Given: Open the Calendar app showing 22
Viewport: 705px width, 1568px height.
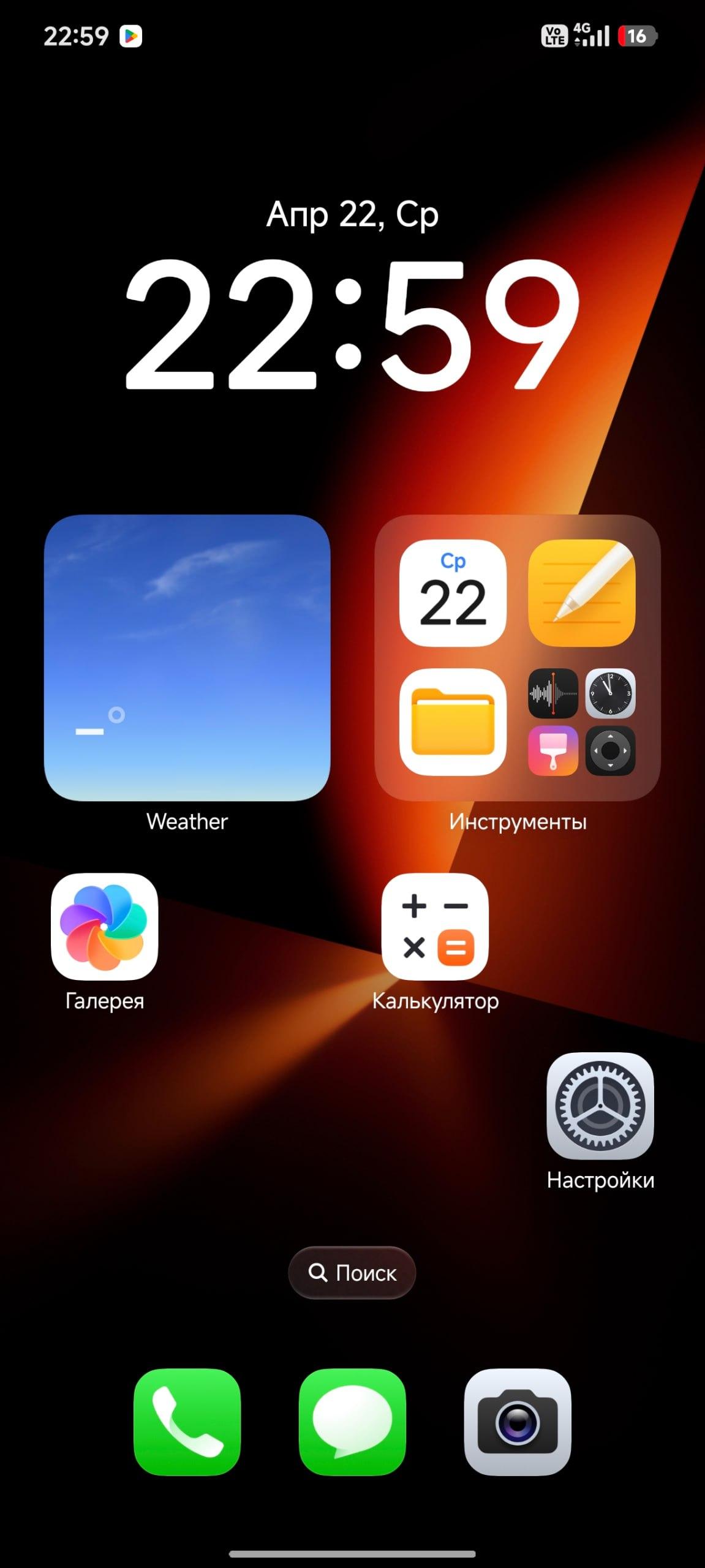Looking at the screenshot, I should [x=453, y=593].
